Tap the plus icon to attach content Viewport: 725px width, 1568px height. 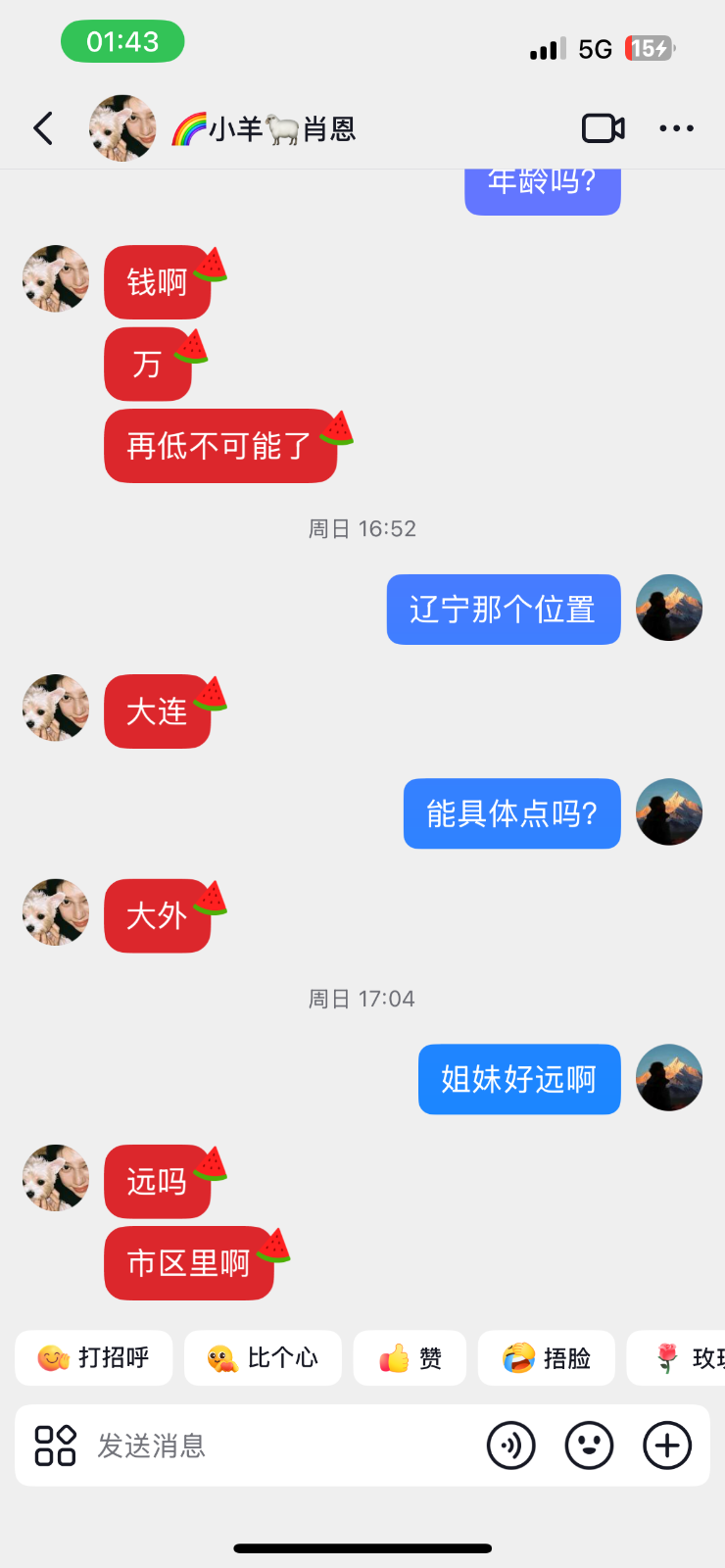pyautogui.click(x=667, y=1445)
